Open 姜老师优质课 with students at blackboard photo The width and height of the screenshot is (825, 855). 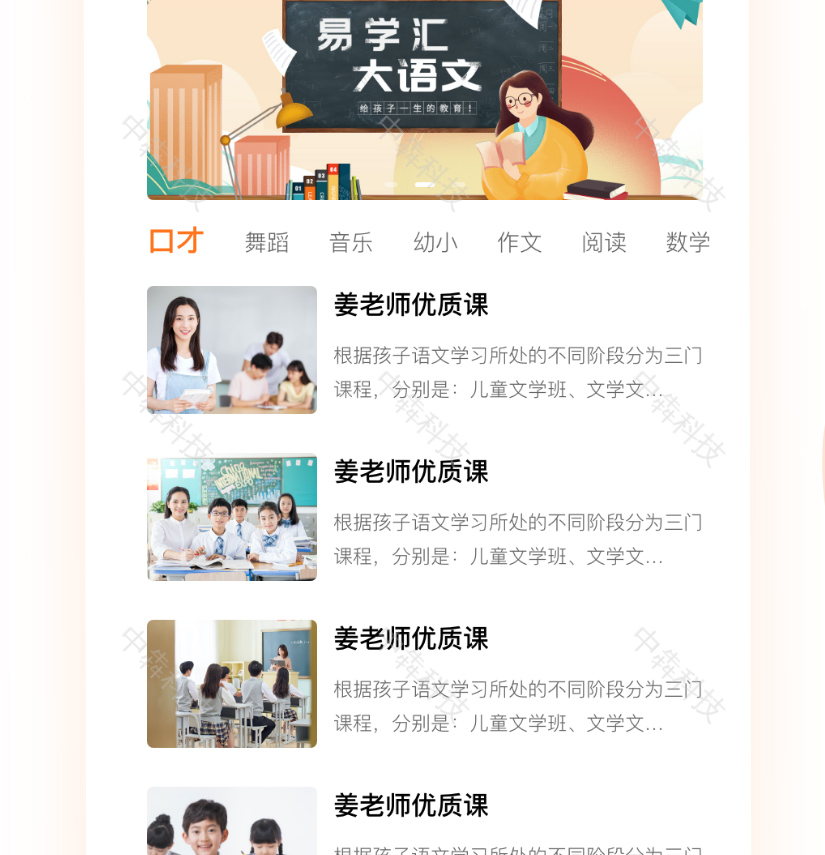pyautogui.click(x=424, y=516)
